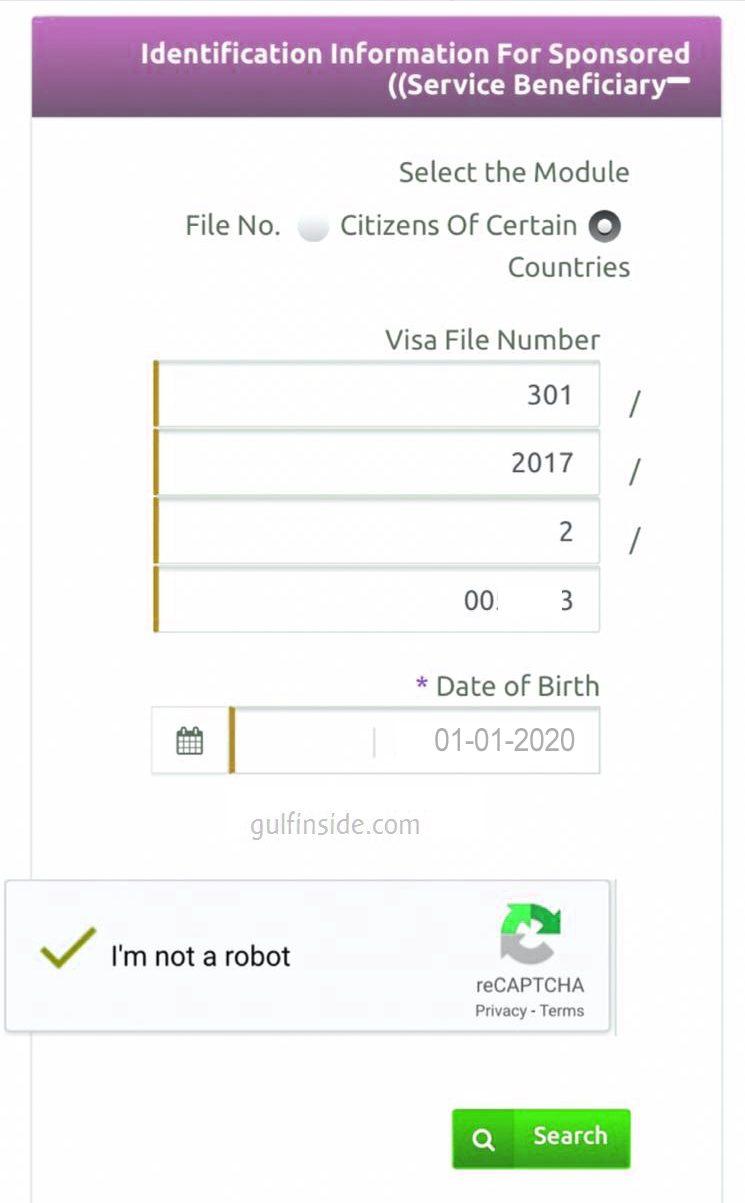Tap the green Search button

[x=541, y=1138]
